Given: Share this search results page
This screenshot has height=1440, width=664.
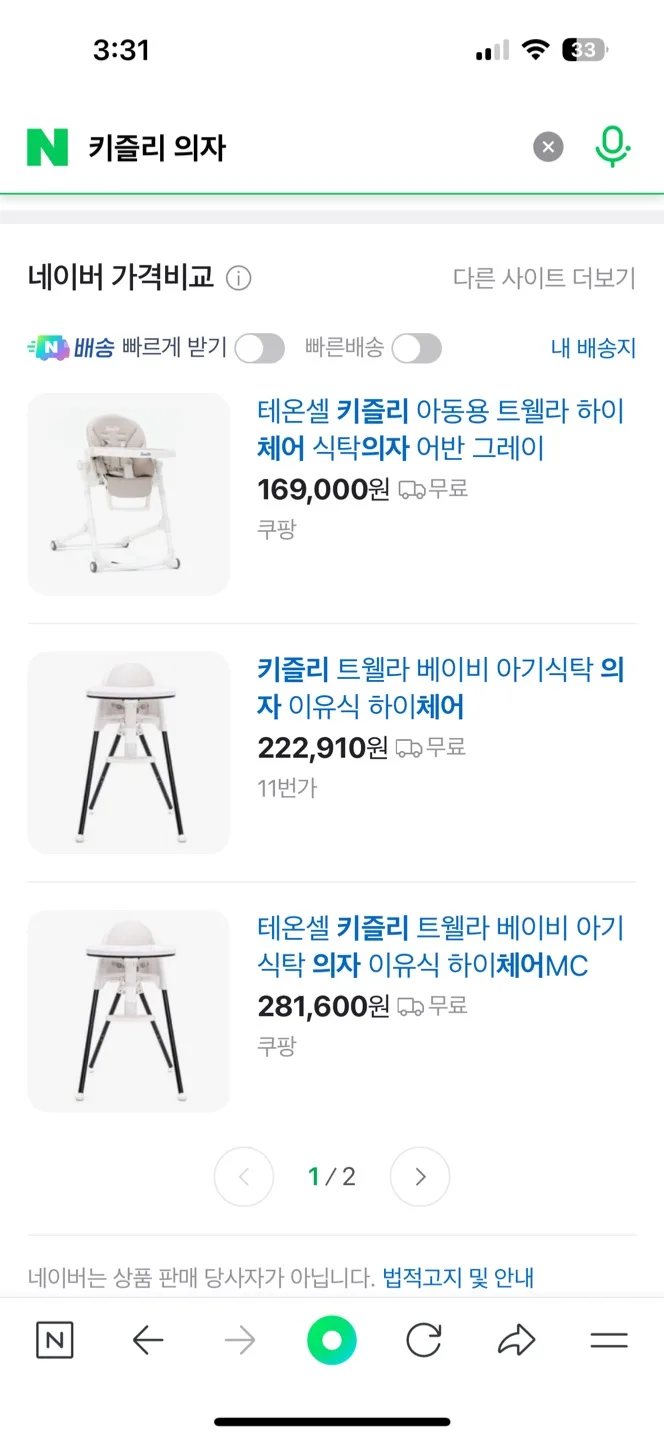Looking at the screenshot, I should pos(517,1341).
